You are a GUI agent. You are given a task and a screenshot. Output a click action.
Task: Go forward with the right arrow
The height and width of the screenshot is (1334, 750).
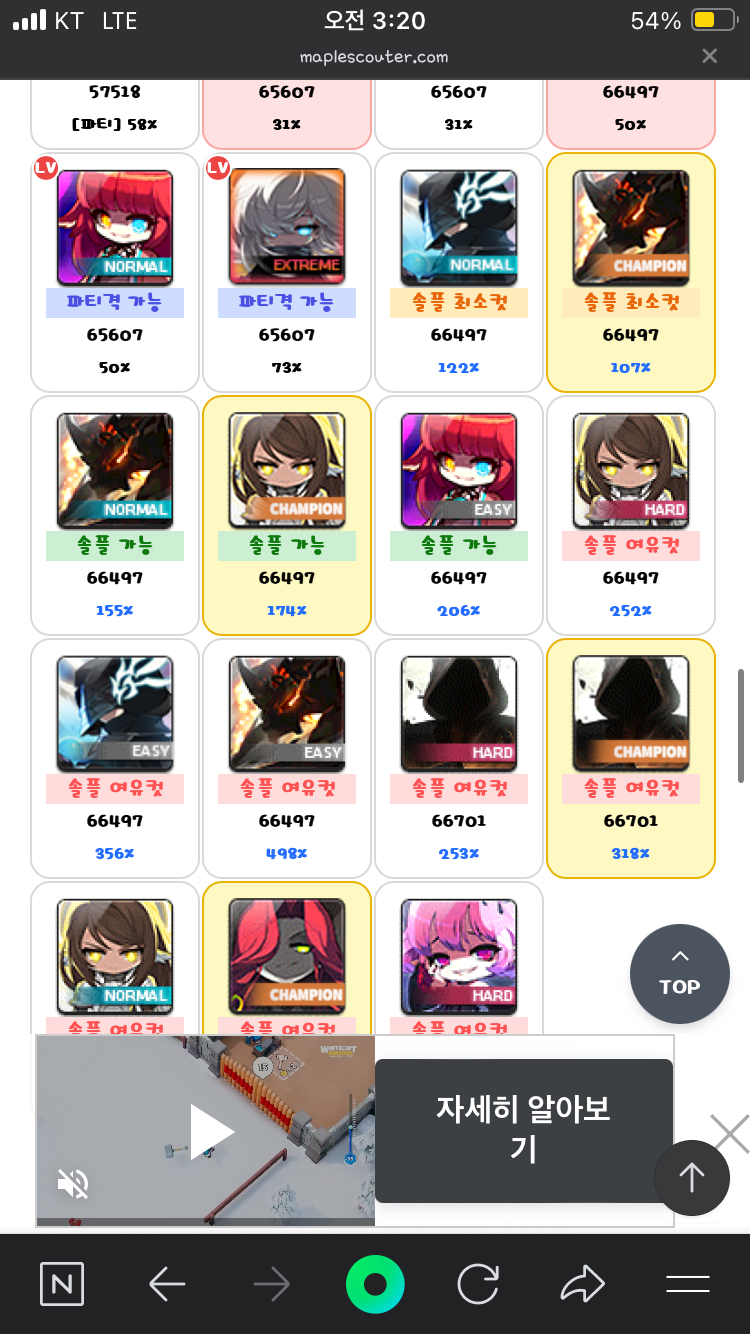[271, 1284]
